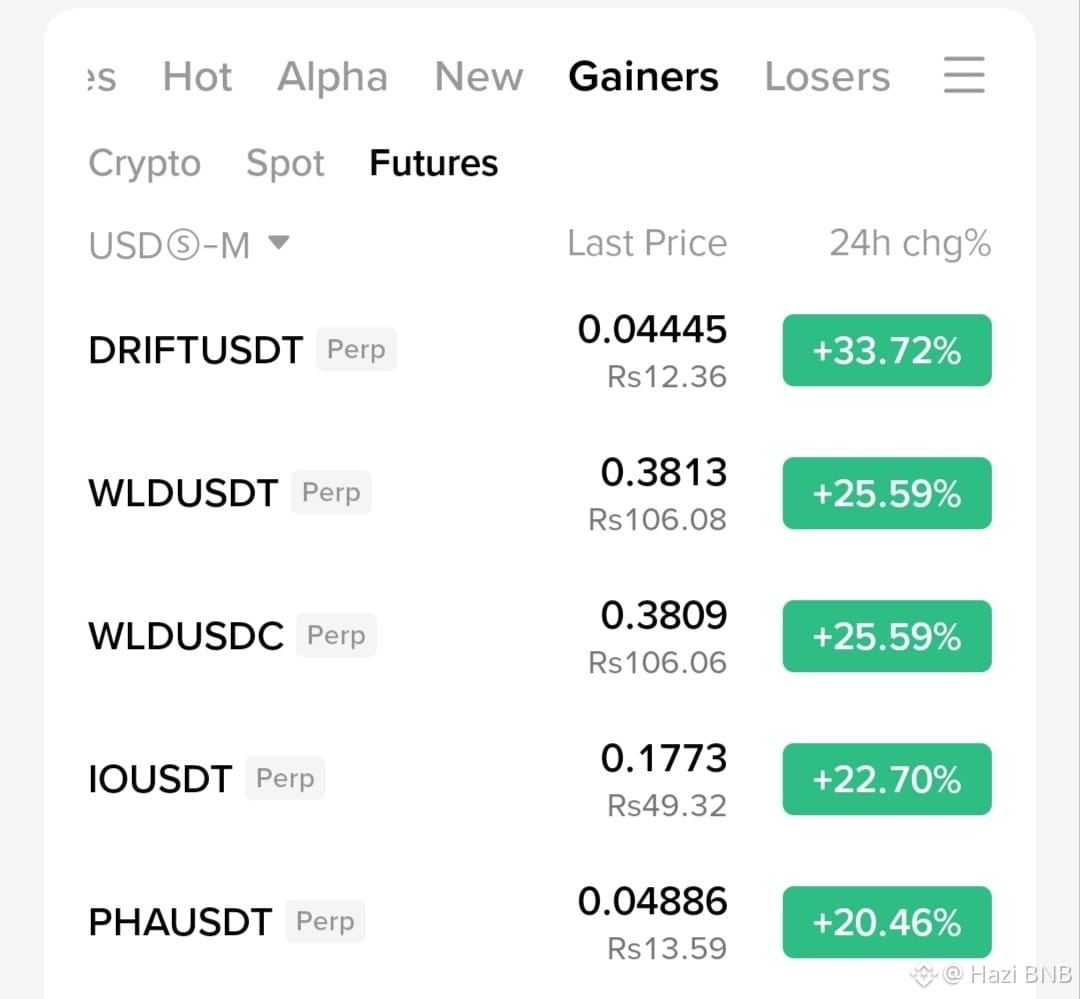Open WLDUSDT perpetual contract
Image resolution: width=1080 pixels, height=999 pixels.
click(540, 493)
